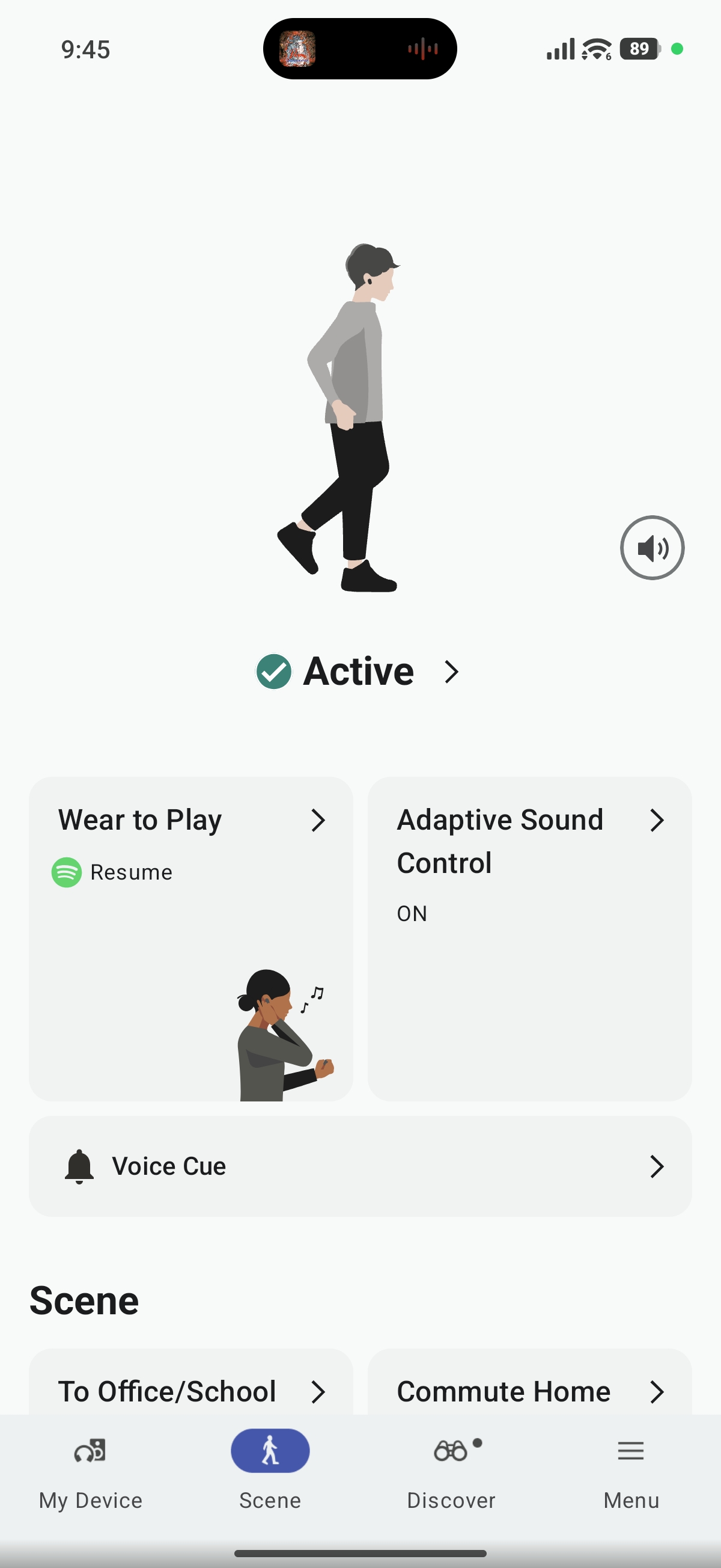
Task: Expand the To Office/School scene
Action: coord(320,1391)
